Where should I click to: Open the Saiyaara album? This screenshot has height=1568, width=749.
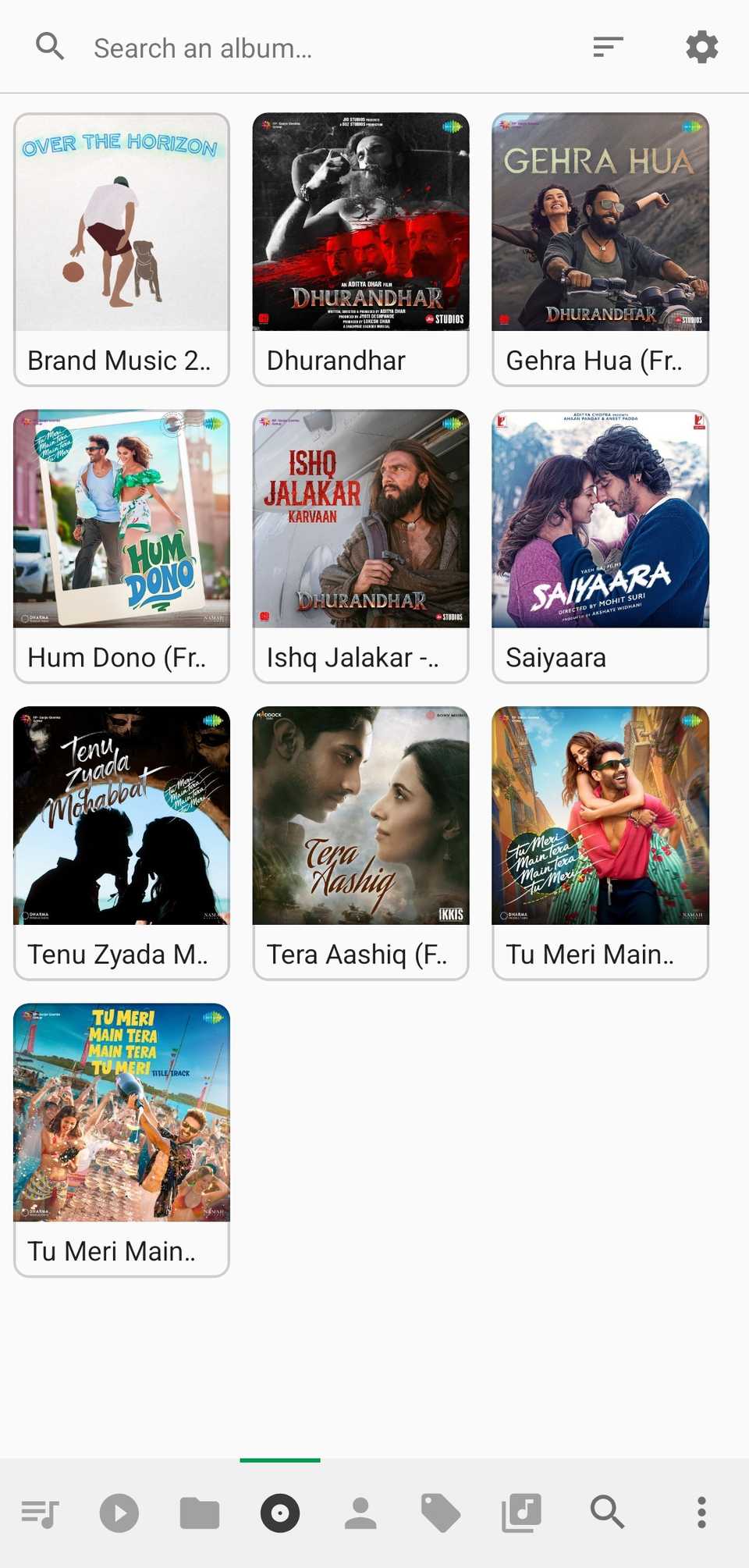click(x=600, y=546)
